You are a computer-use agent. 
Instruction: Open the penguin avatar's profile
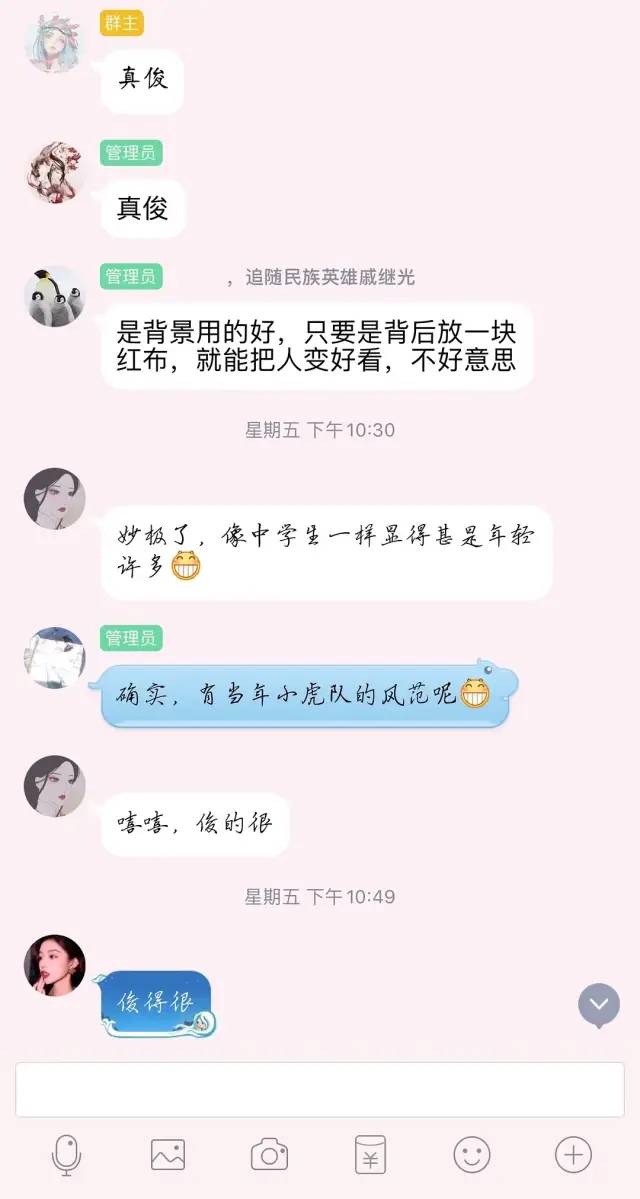click(x=55, y=296)
